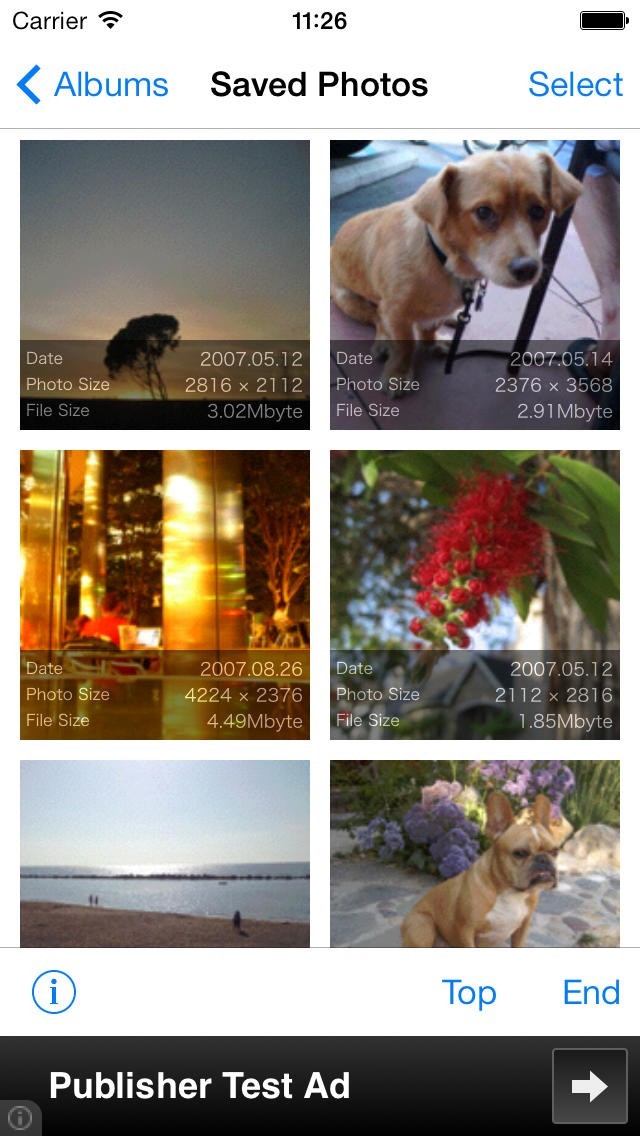
Task: Open the French bulldog photo
Action: coord(475,853)
